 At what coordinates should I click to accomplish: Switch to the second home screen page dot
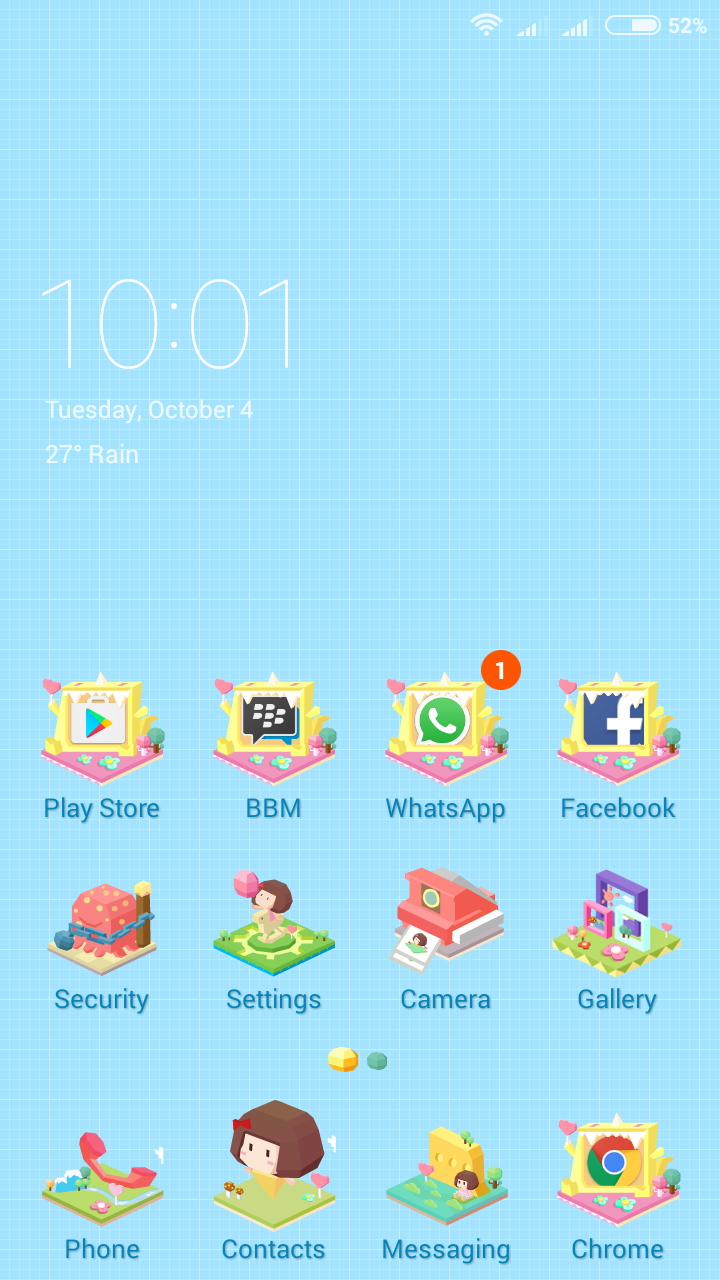(x=377, y=1061)
